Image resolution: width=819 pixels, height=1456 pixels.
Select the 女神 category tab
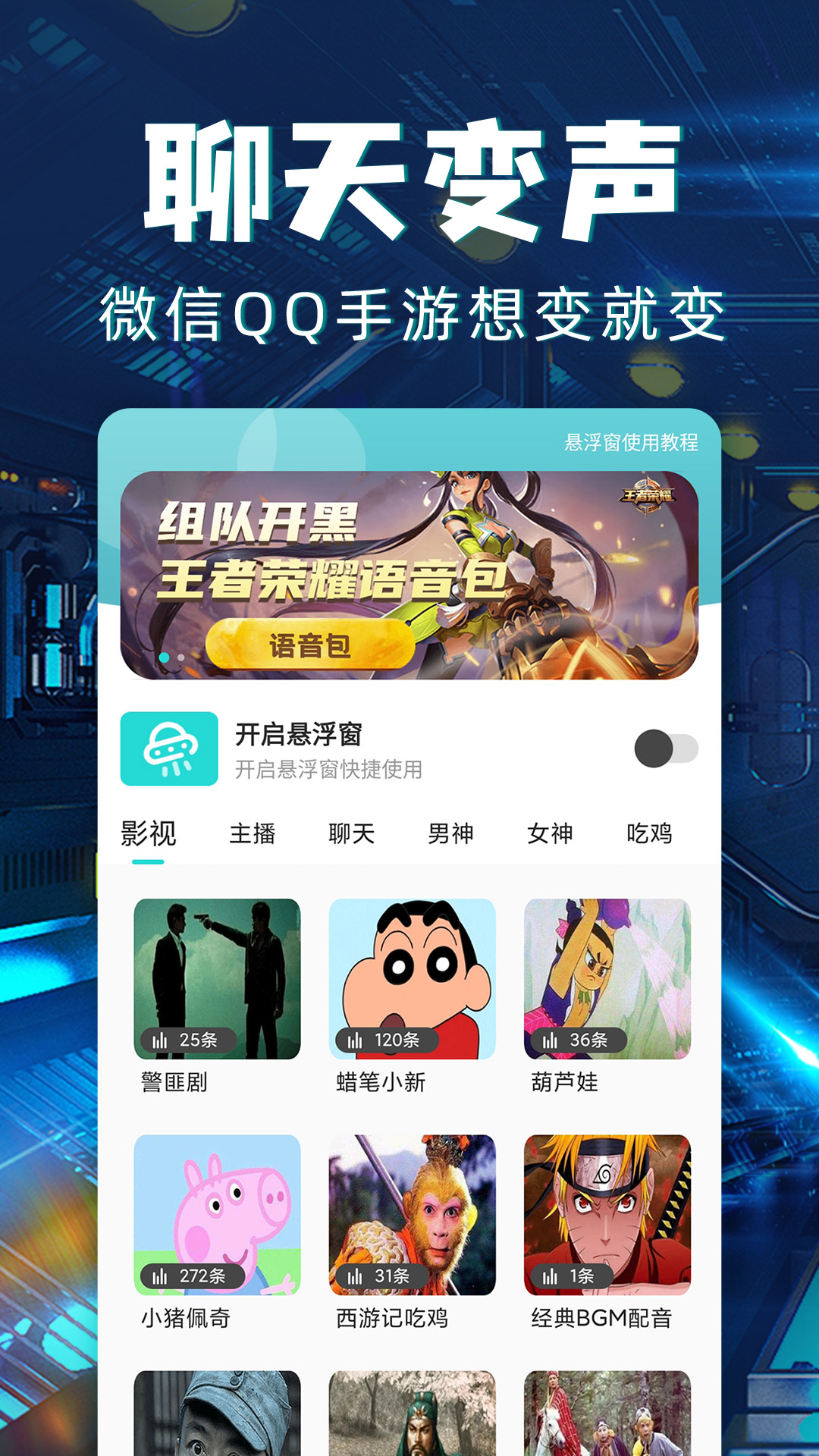tap(551, 833)
